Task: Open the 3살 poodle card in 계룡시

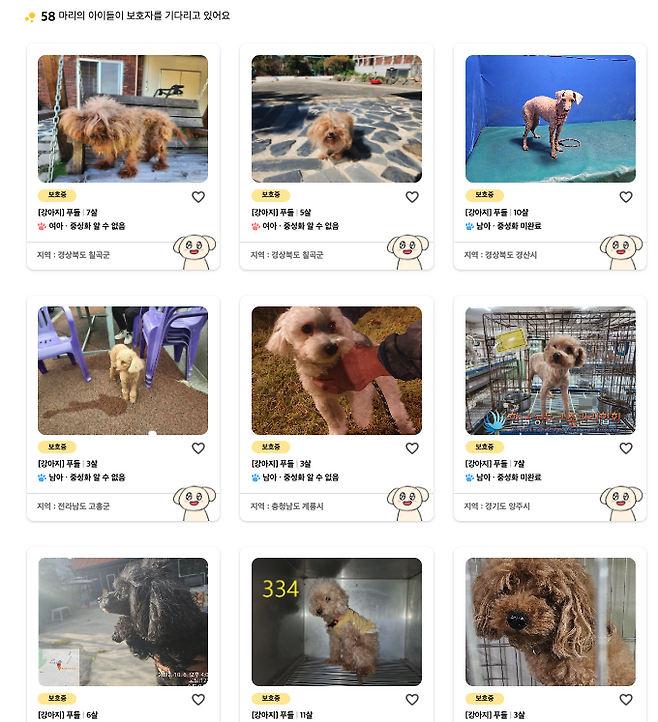Action: [x=336, y=370]
